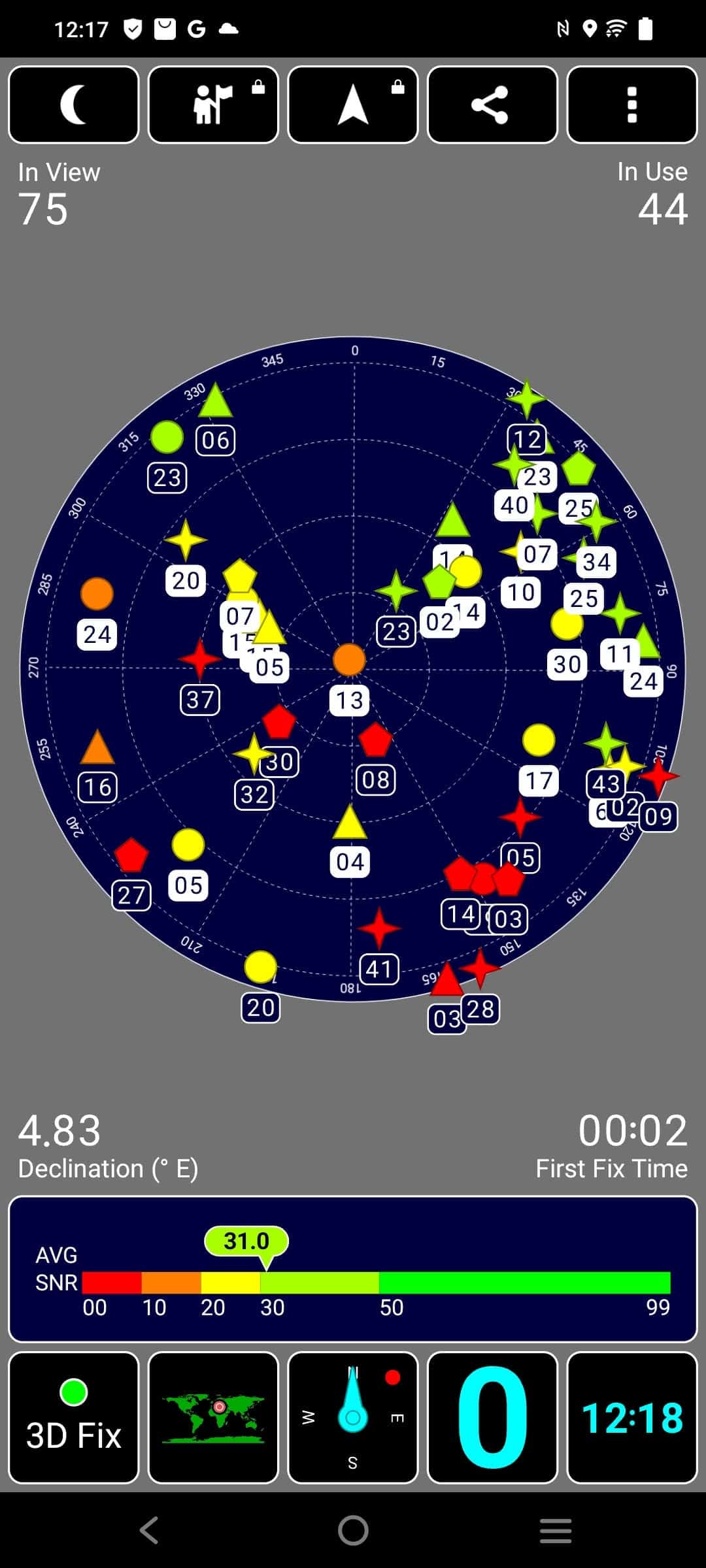Open the locked waypoint person-flag button
The image size is (706, 1568).
coord(214,105)
